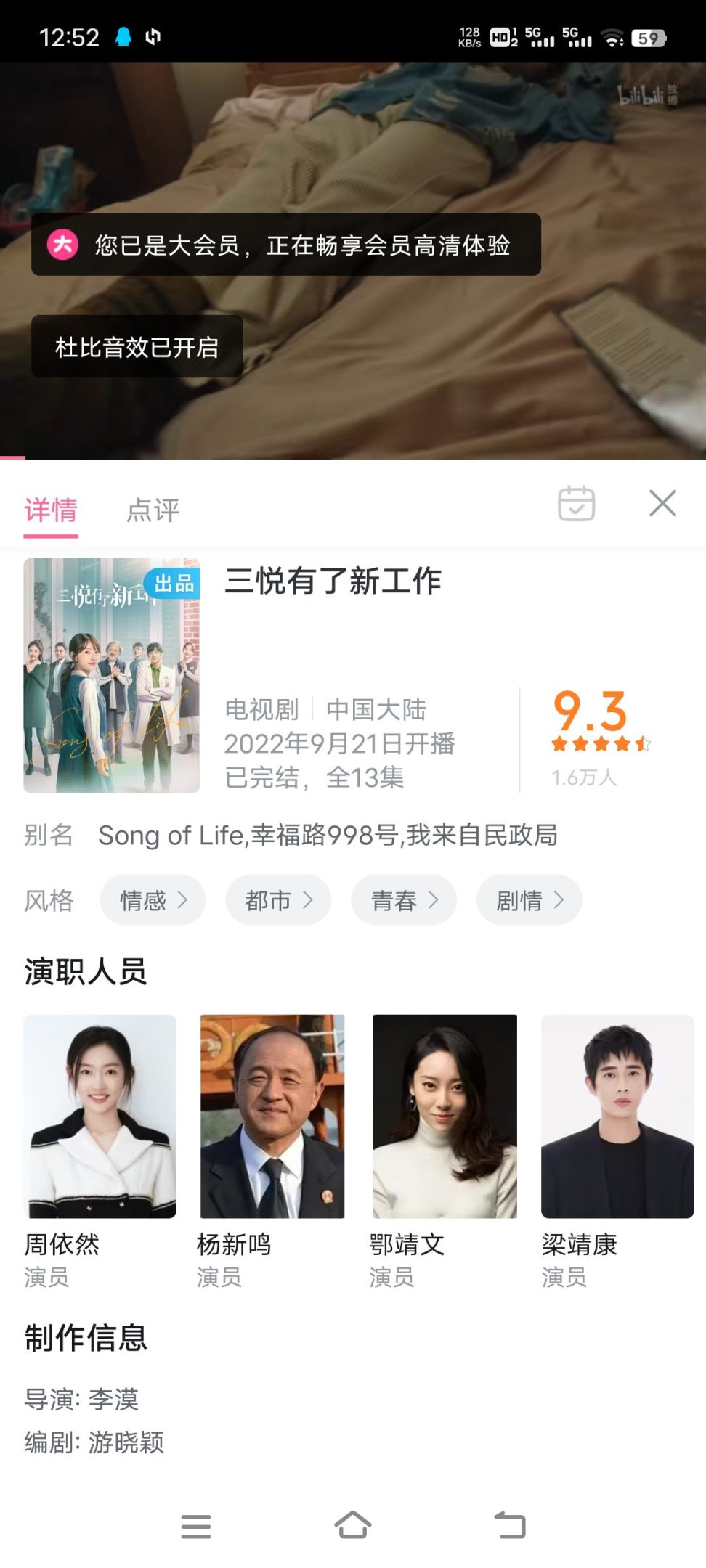Open the 情感 style chip
Viewport: 706px width, 1568px height.
(153, 900)
